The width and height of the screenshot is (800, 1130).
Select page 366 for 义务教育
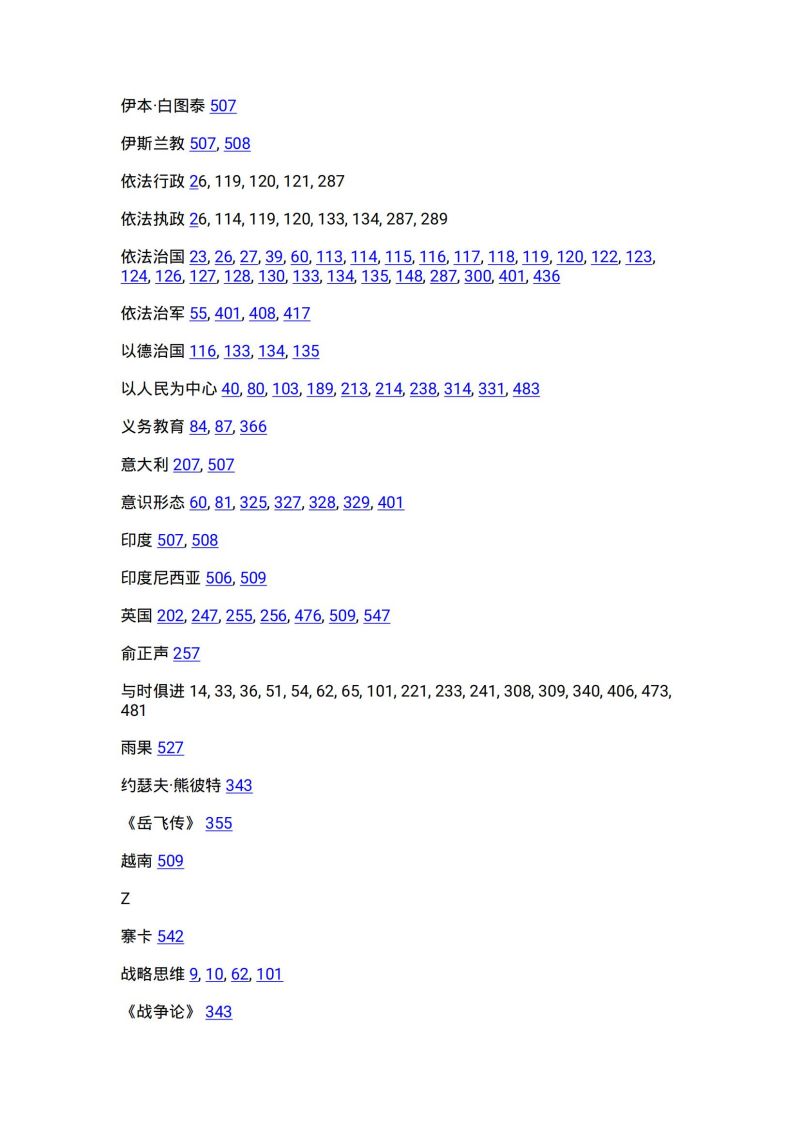(x=253, y=427)
